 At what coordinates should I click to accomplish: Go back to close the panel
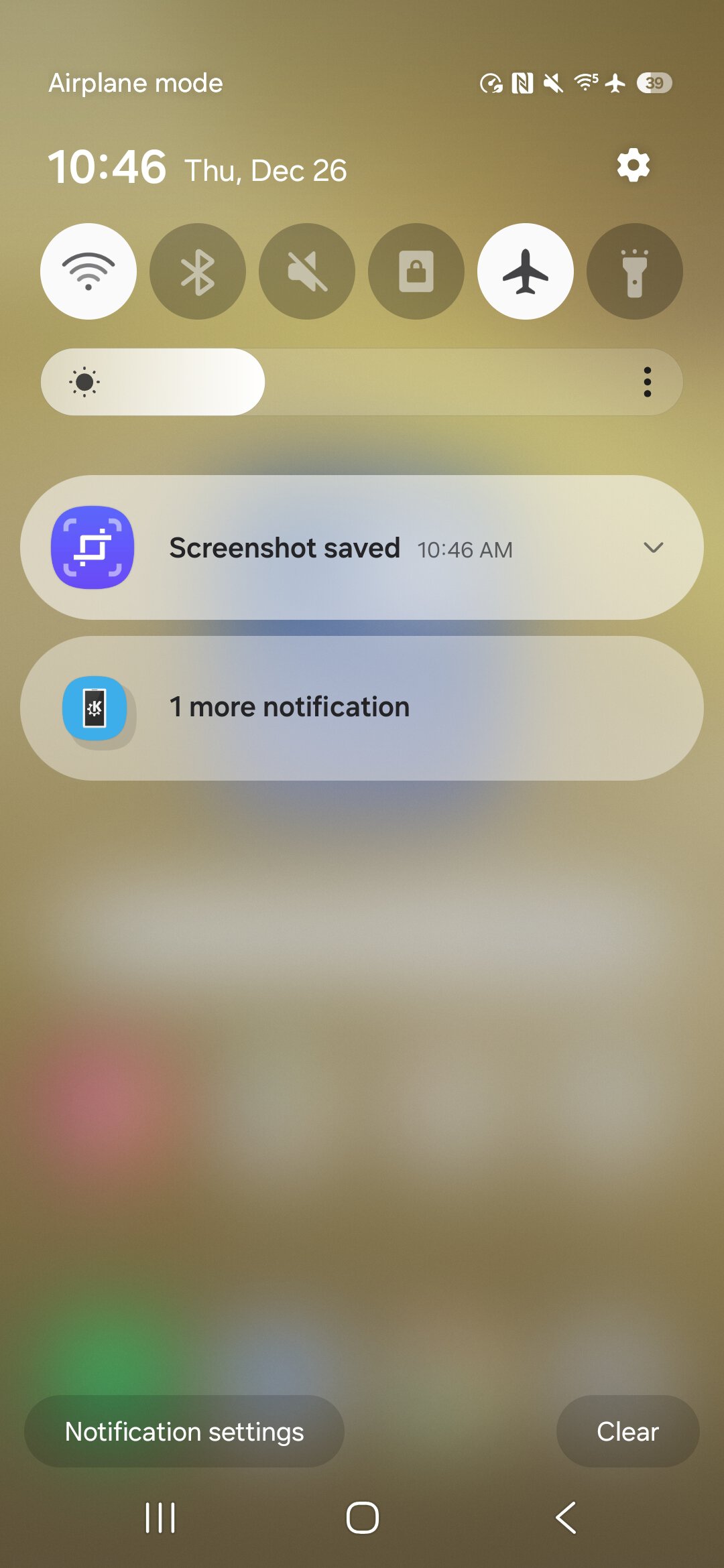565,1517
